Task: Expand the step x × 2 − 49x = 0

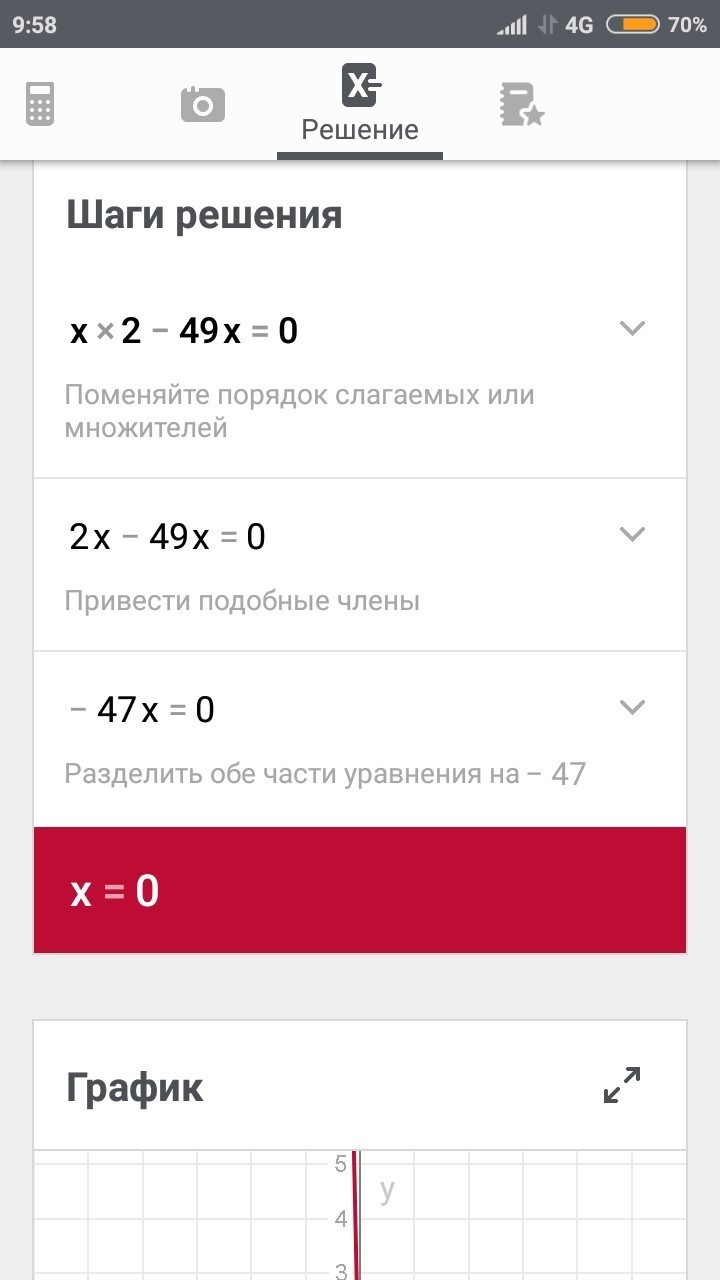Action: coord(632,328)
